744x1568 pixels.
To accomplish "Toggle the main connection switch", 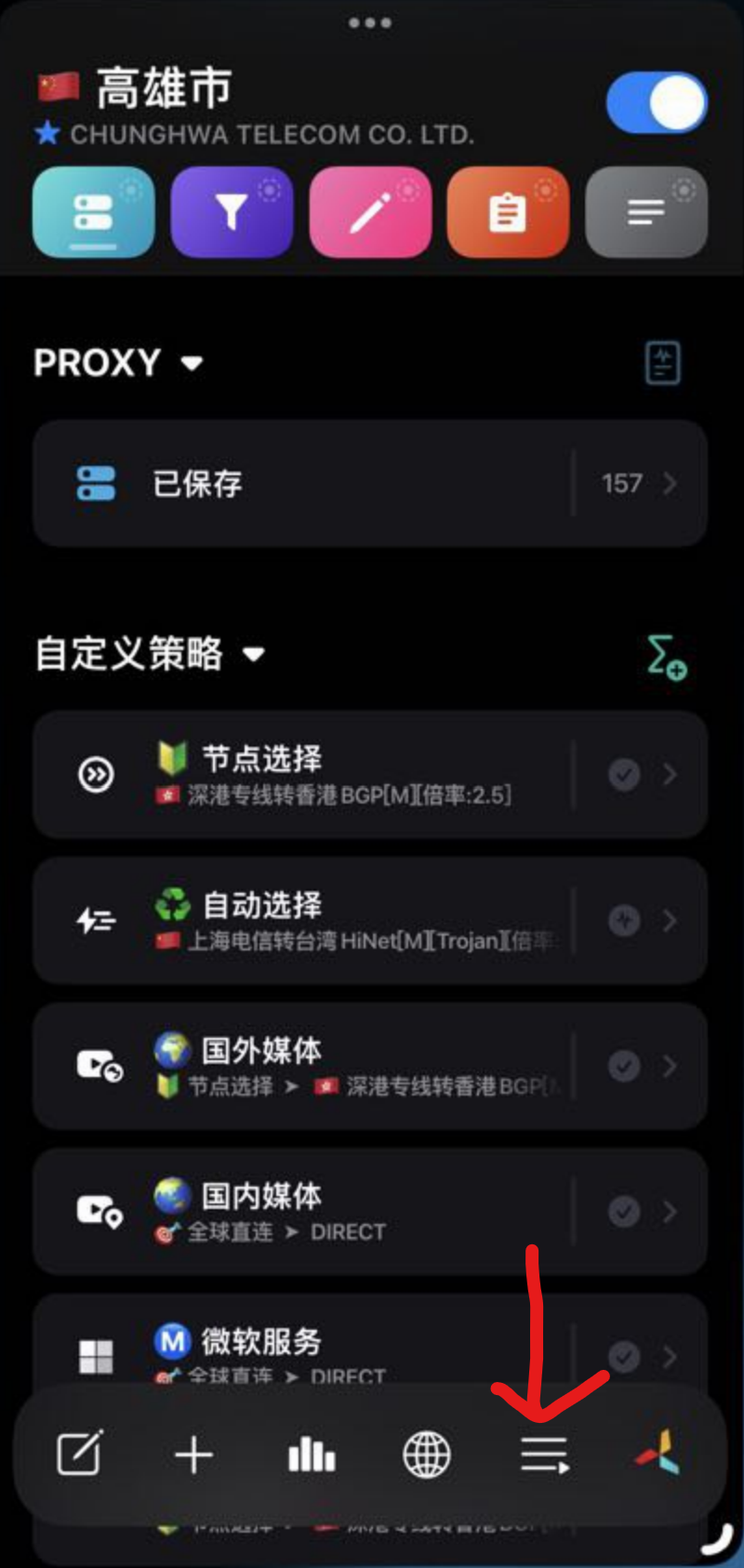I will pos(657,102).
